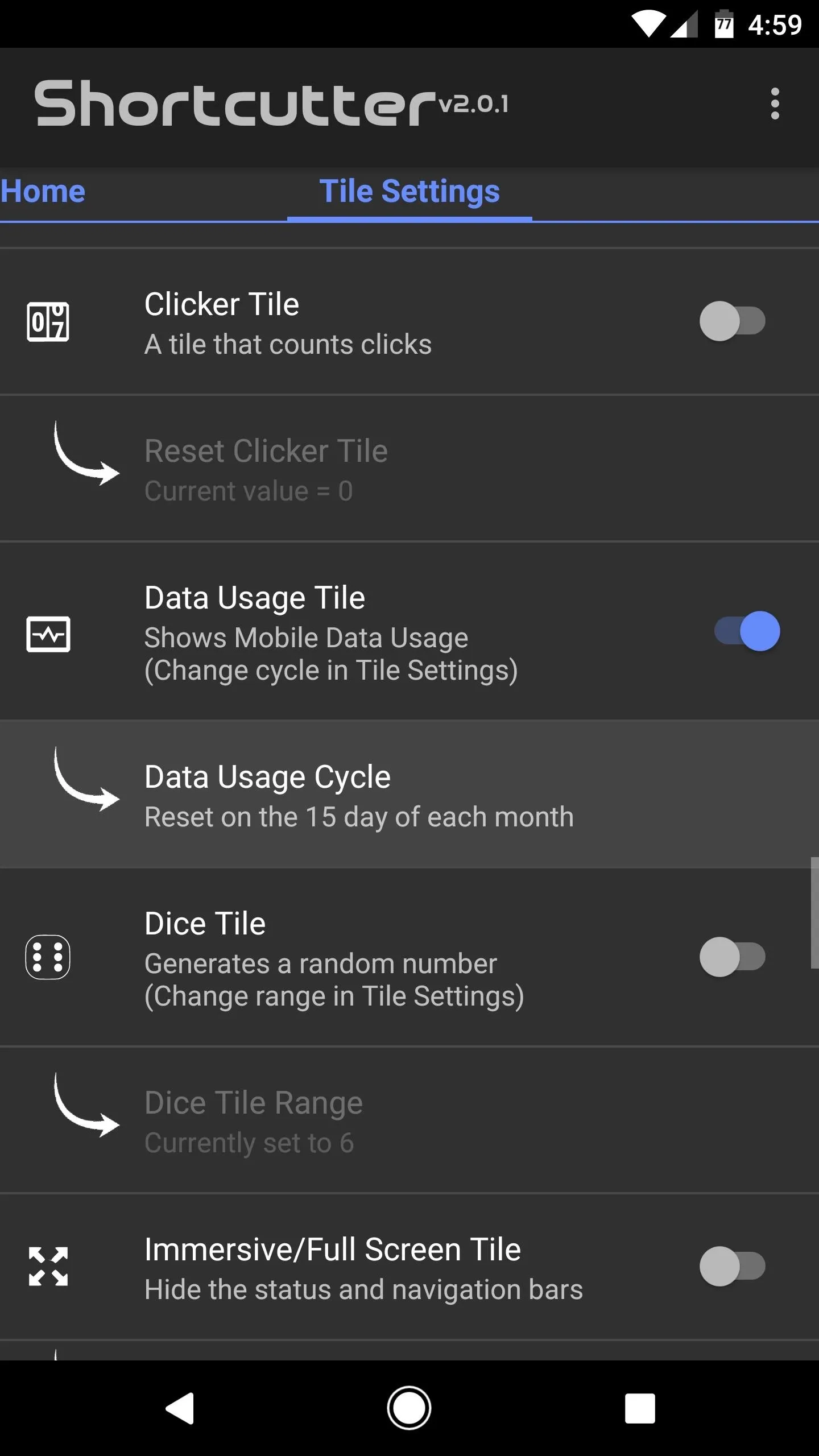This screenshot has width=819, height=1456.
Task: Tap the Dice Tile Range row
Action: 409,1119
